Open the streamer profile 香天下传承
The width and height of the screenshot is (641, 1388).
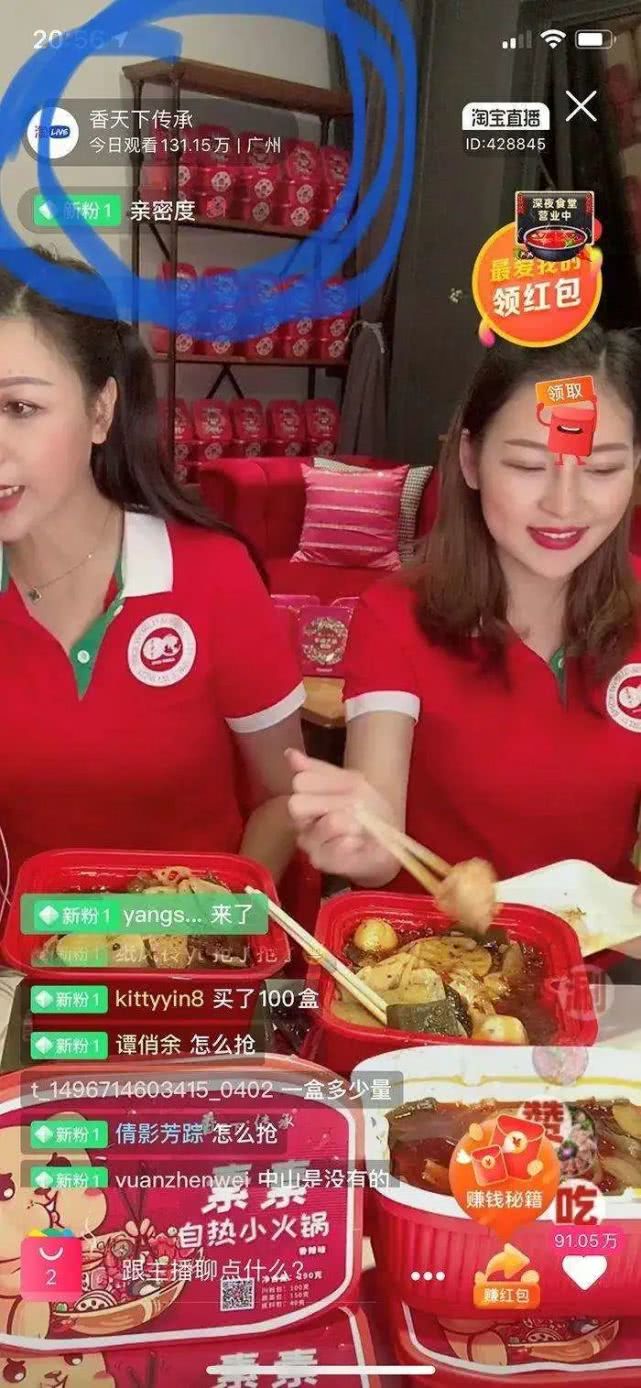(140, 120)
